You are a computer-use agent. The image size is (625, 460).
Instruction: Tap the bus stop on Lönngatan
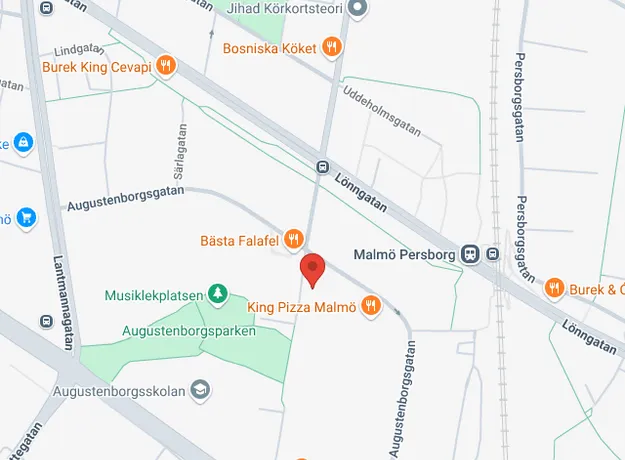(322, 167)
